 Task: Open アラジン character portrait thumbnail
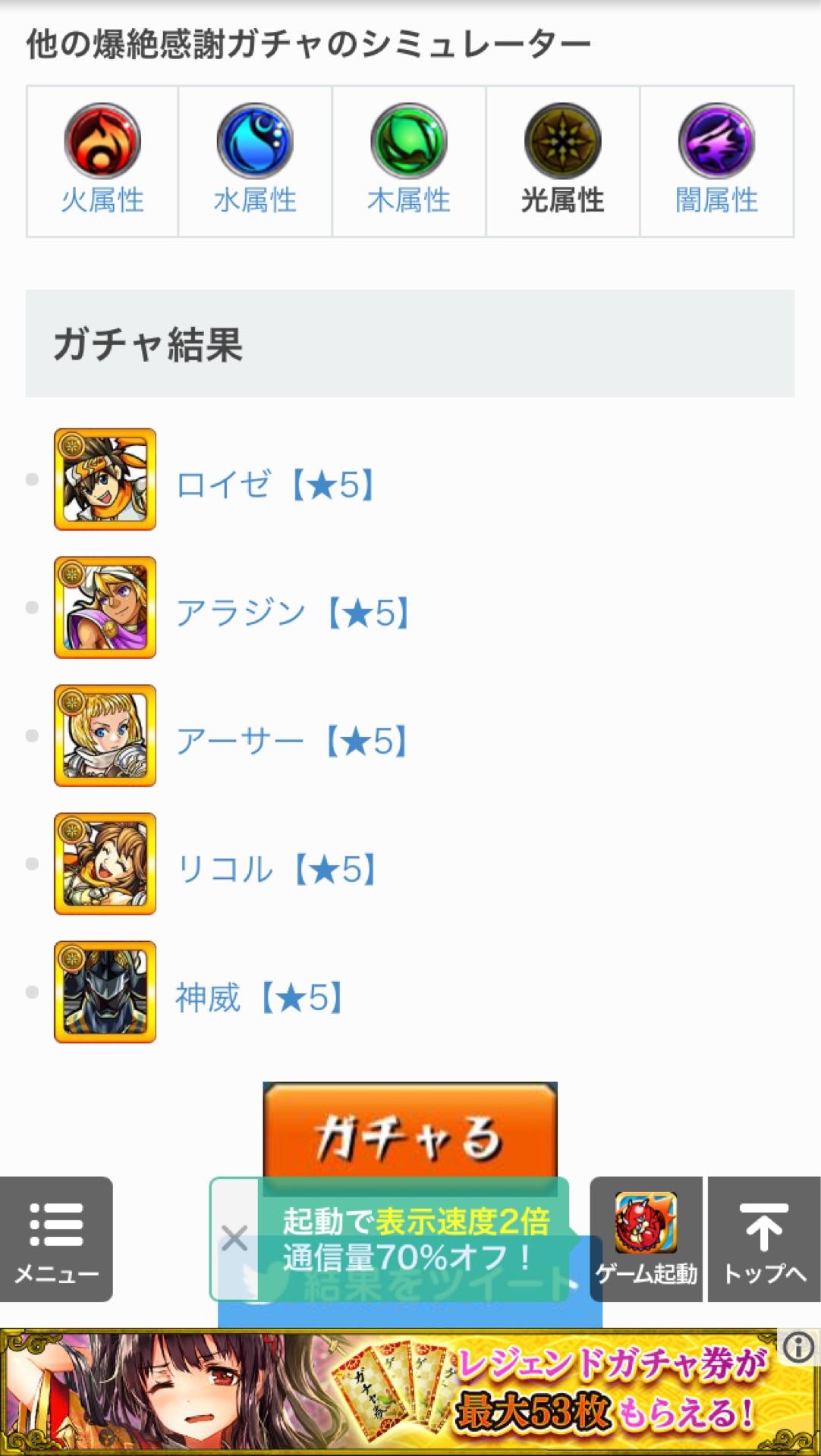105,605
